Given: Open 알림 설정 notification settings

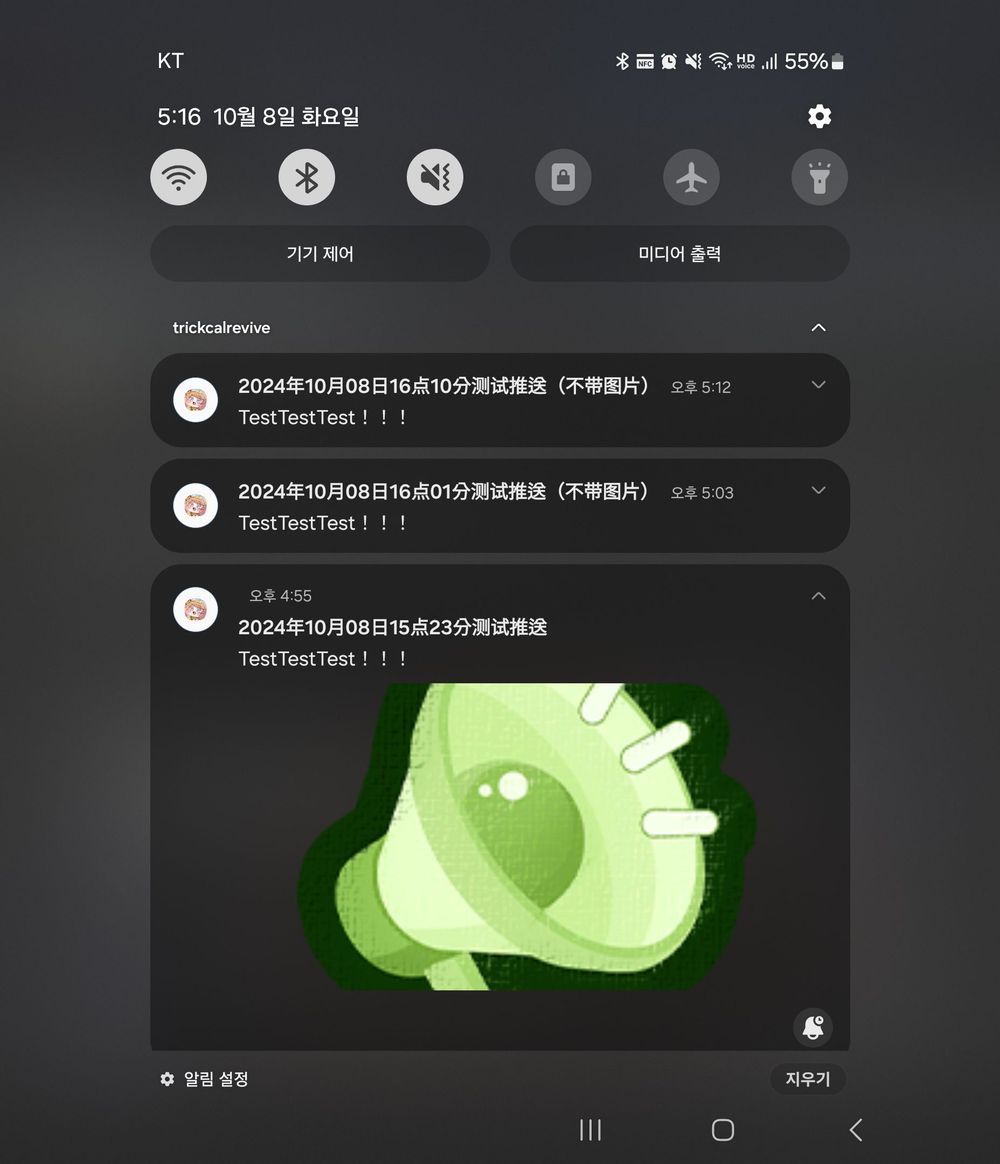Looking at the screenshot, I should (x=205, y=1079).
